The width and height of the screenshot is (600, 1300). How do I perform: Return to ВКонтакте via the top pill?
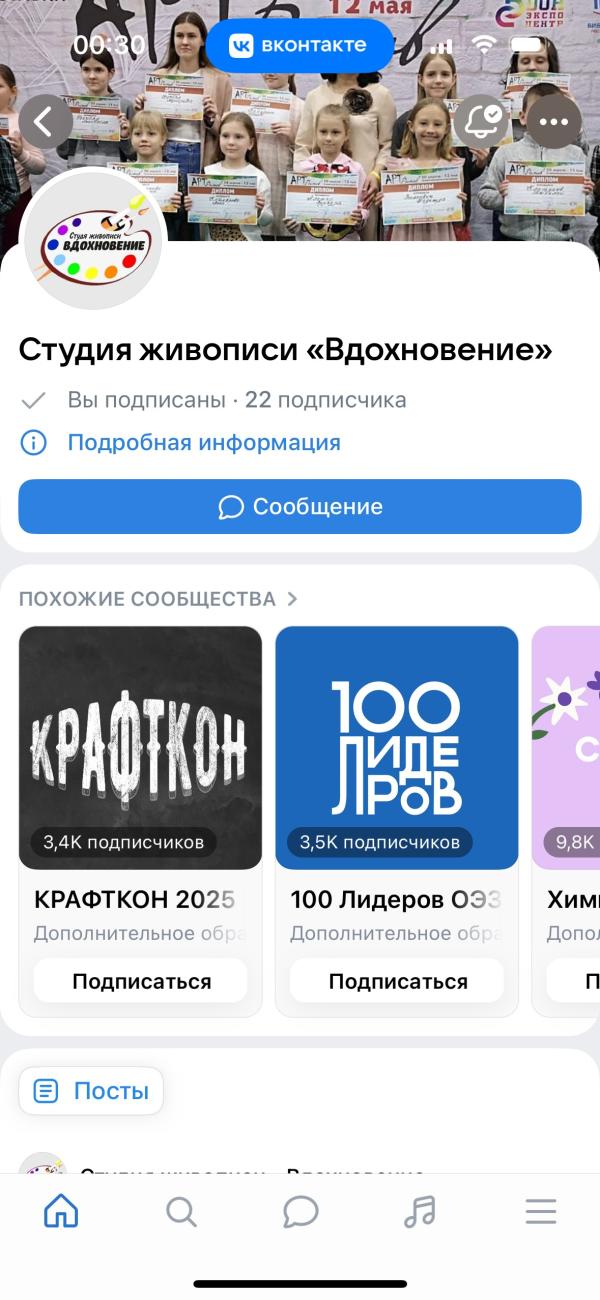(300, 45)
